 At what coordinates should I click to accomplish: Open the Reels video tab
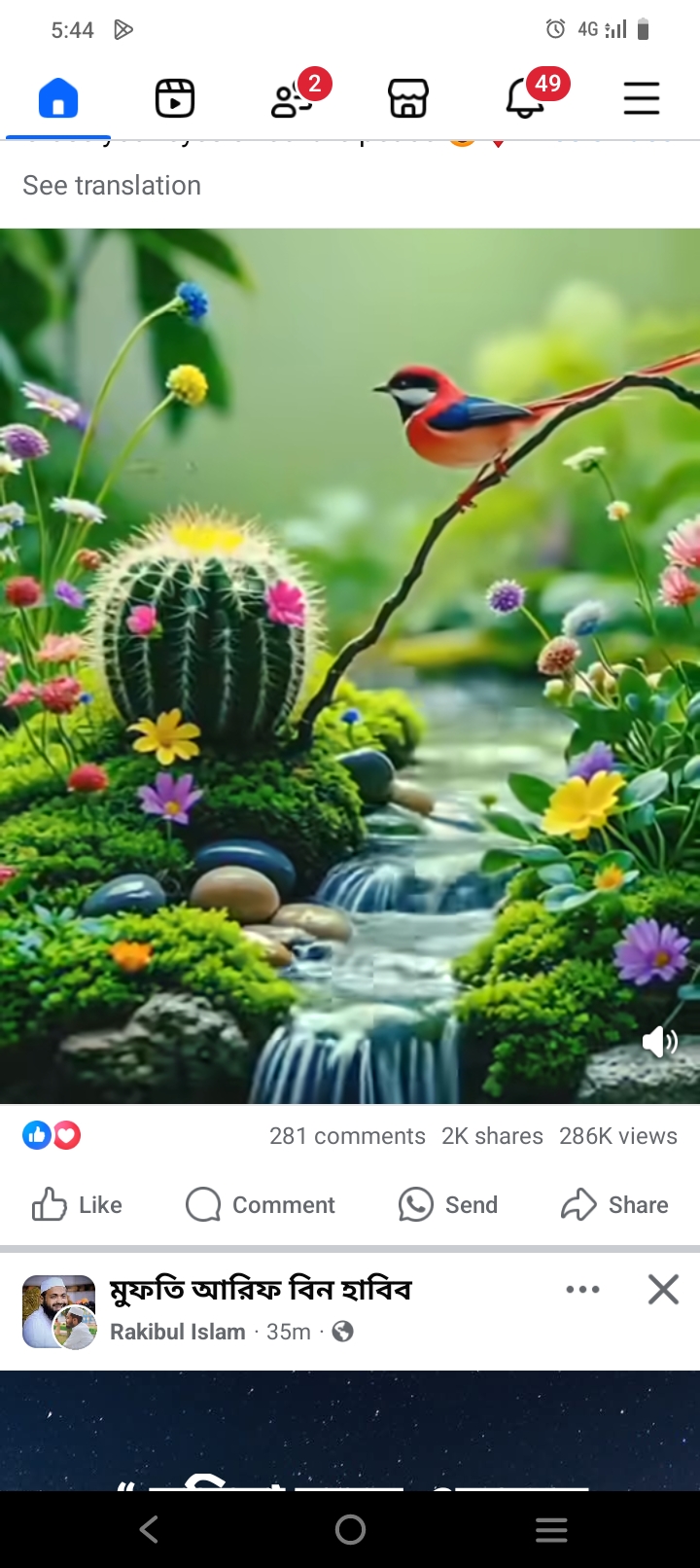point(175,99)
